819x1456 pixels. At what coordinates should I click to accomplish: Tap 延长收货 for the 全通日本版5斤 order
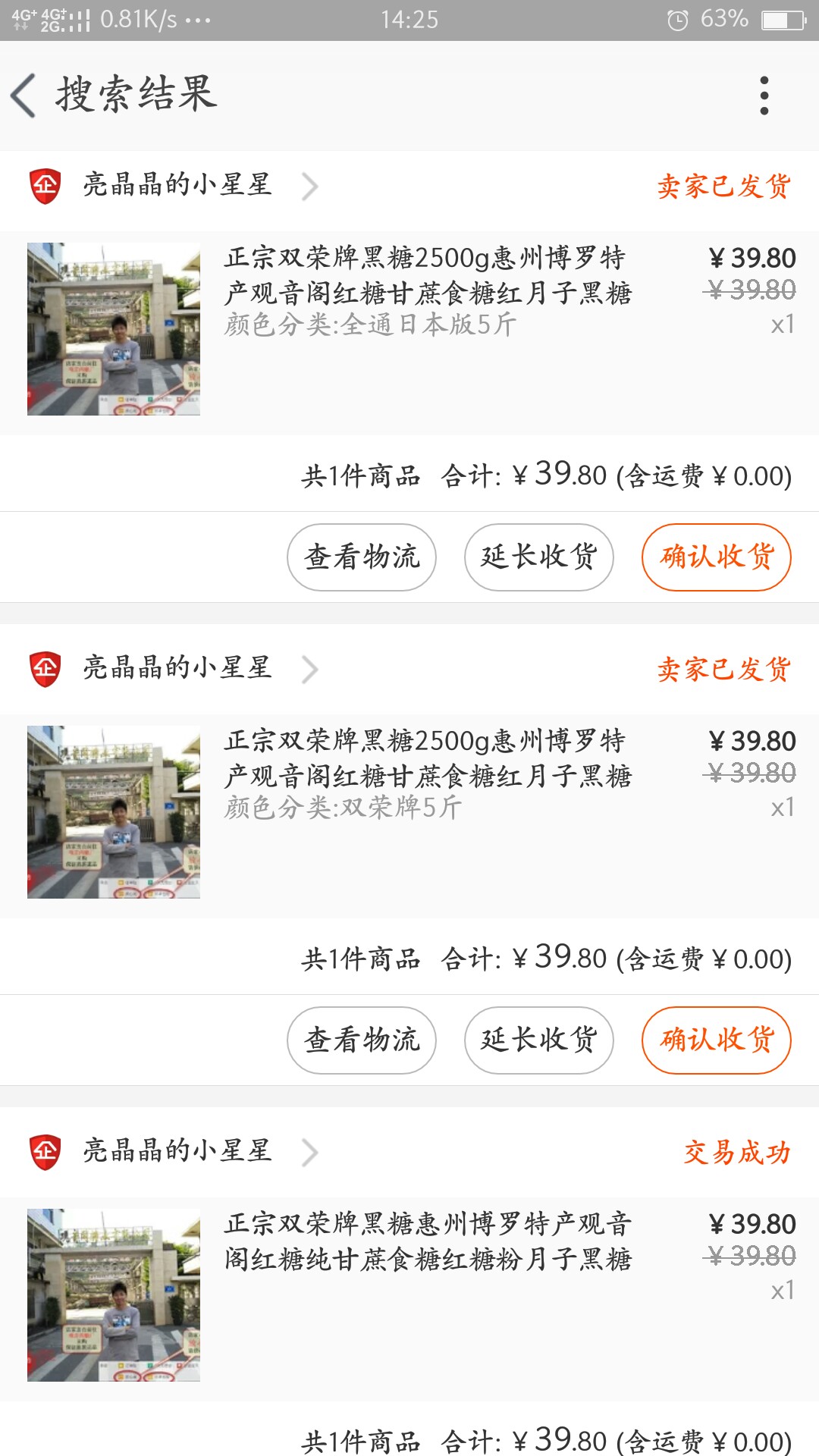[539, 557]
